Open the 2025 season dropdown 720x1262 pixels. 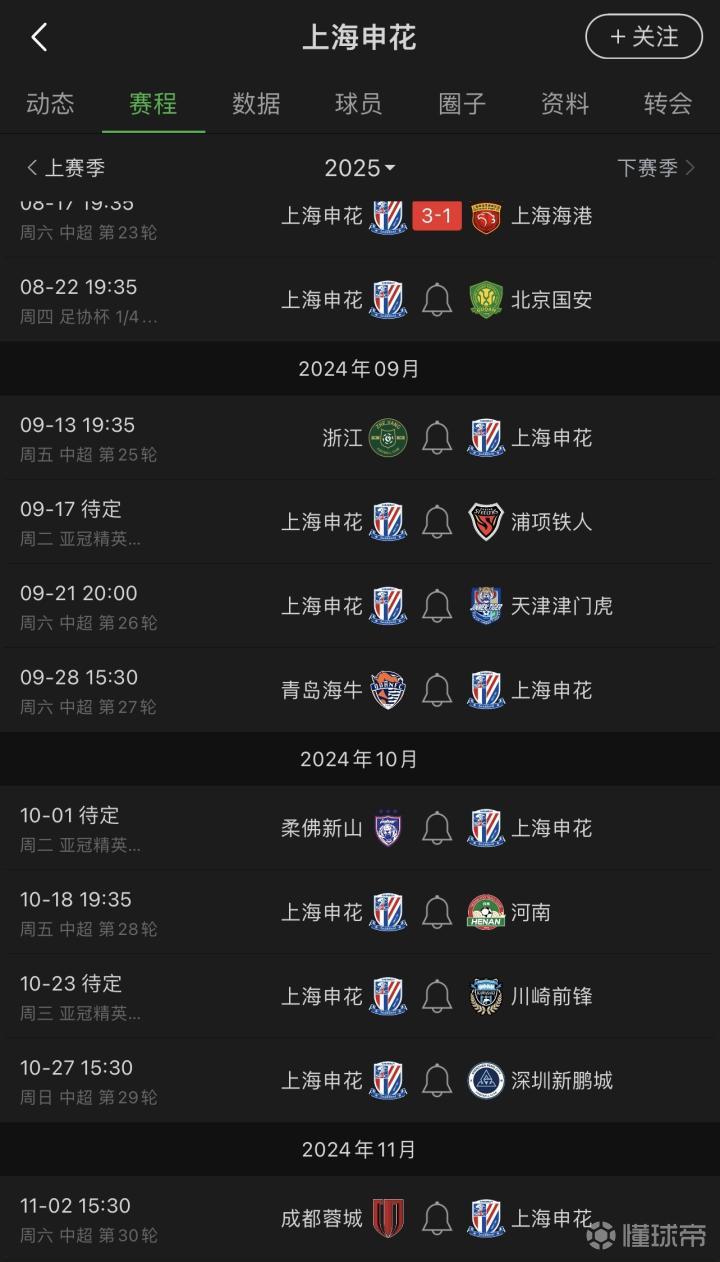coord(360,168)
